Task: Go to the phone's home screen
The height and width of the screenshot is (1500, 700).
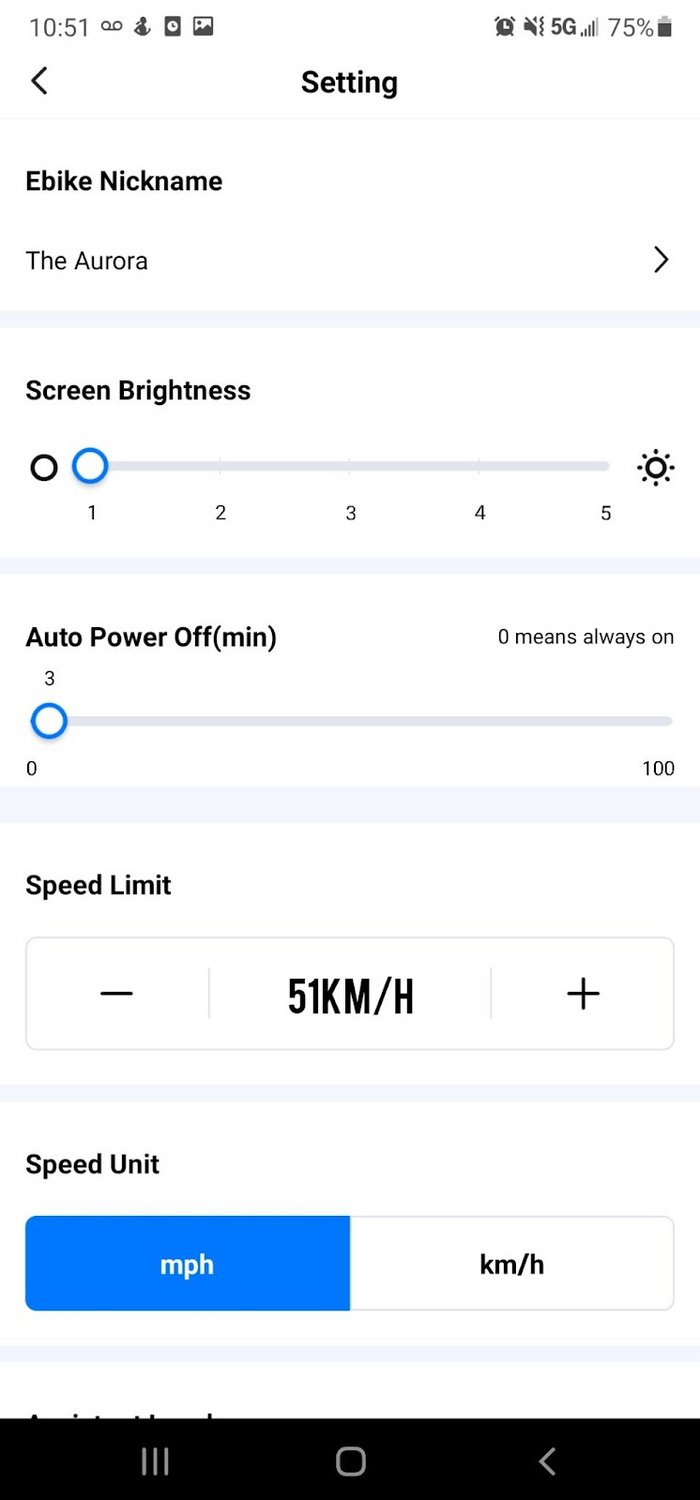Action: point(350,1461)
